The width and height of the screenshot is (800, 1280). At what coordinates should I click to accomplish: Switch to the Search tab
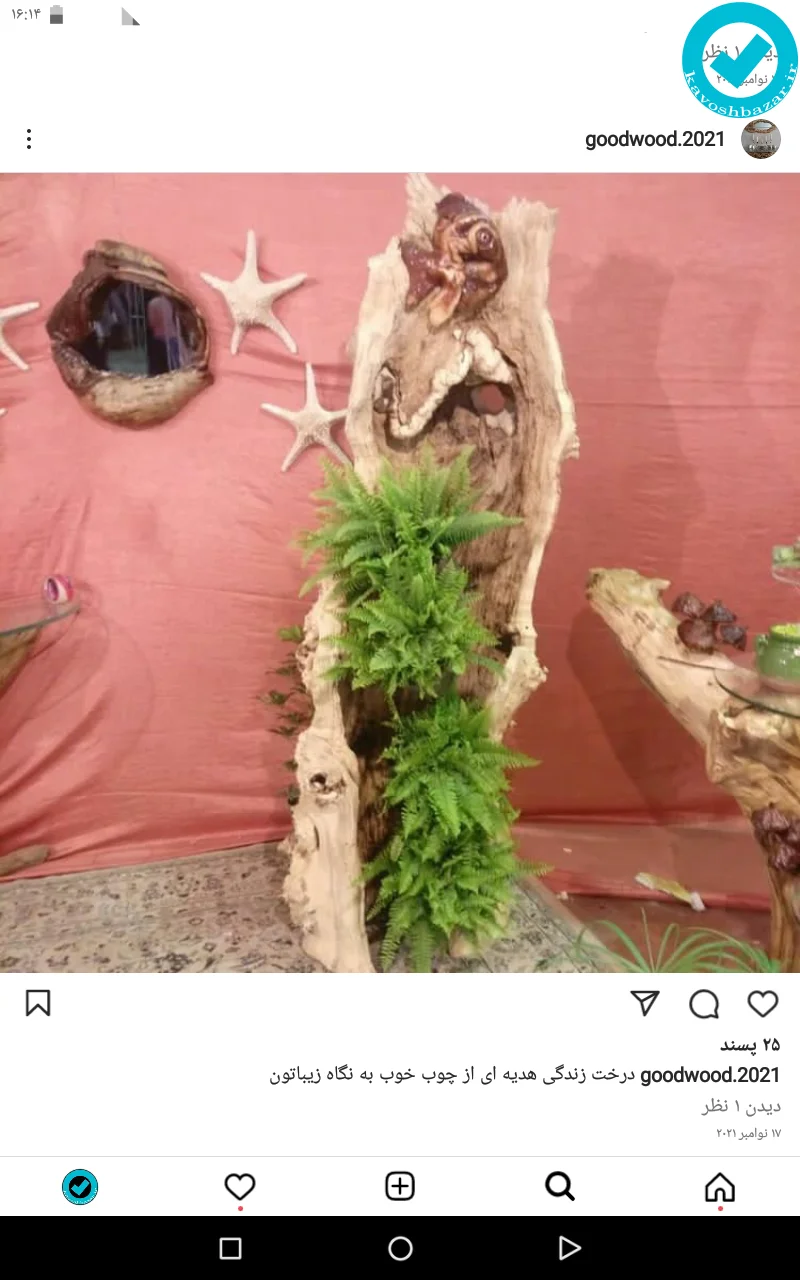[x=559, y=1187]
